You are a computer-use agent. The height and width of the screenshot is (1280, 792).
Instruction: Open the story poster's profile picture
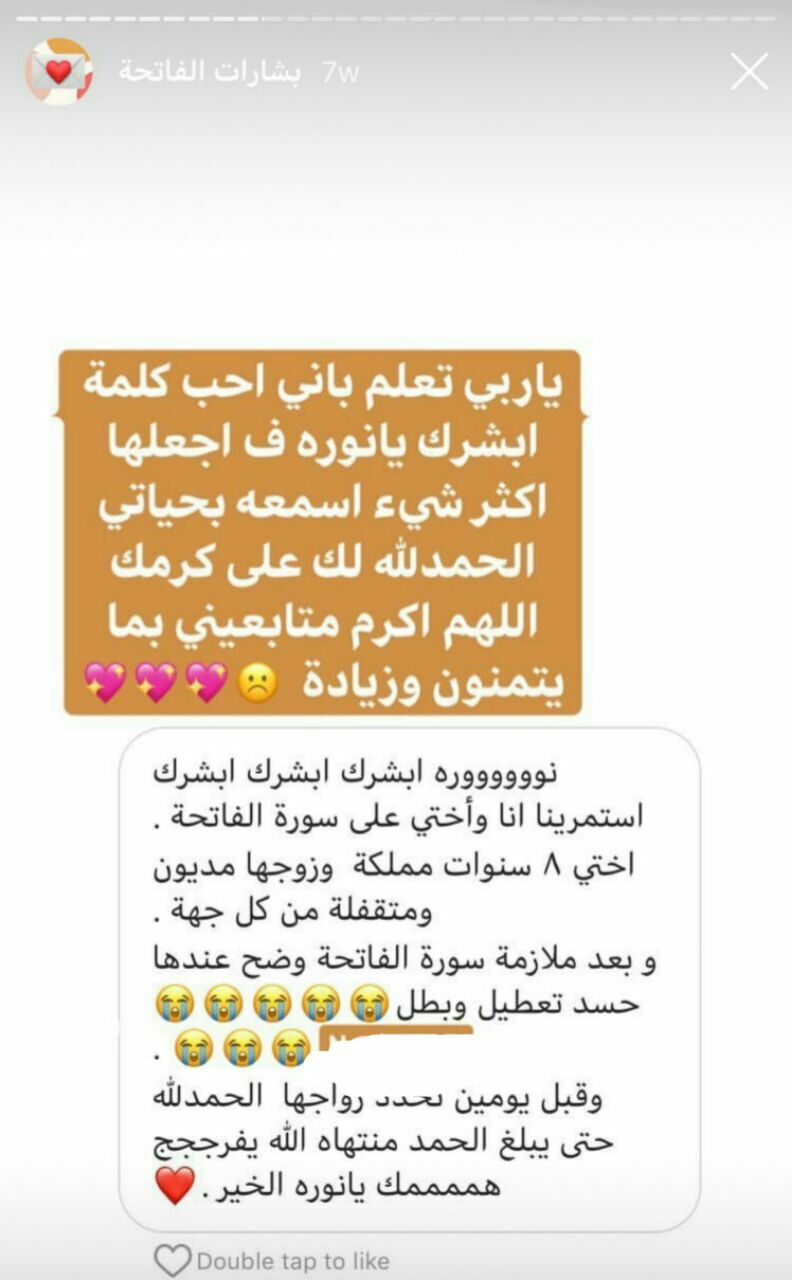click(x=59, y=71)
